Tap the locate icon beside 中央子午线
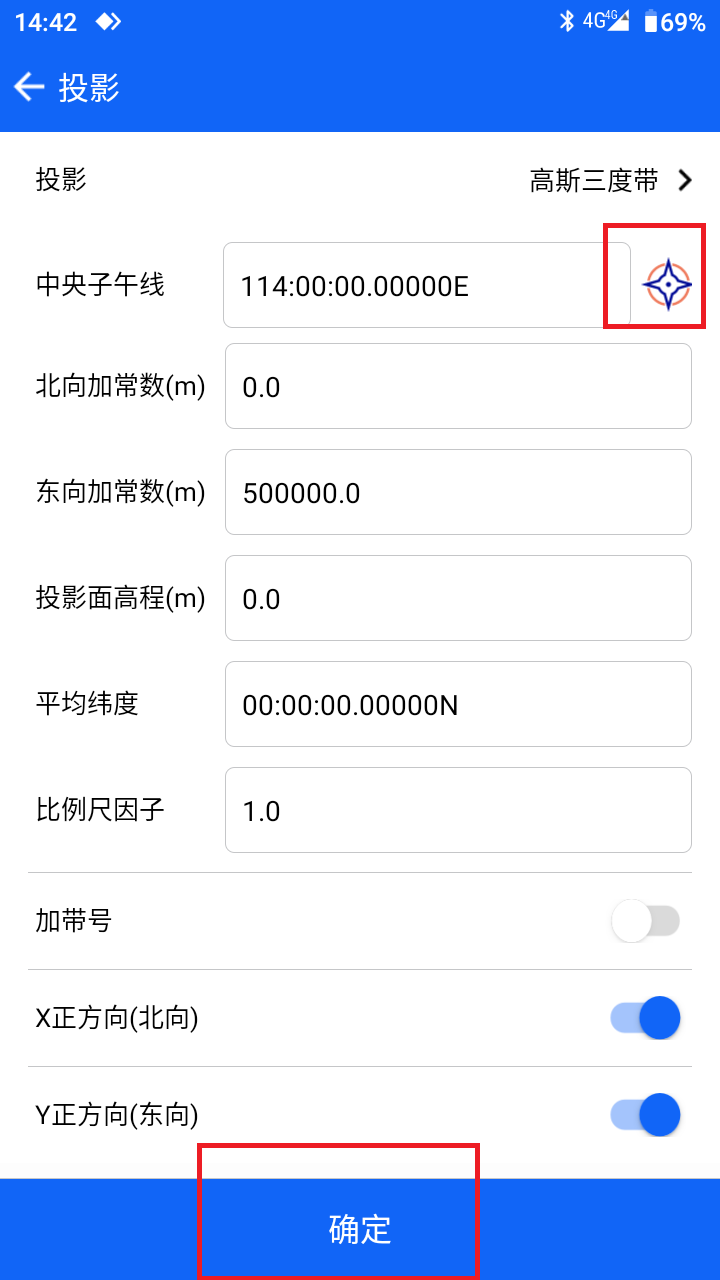 [x=667, y=285]
